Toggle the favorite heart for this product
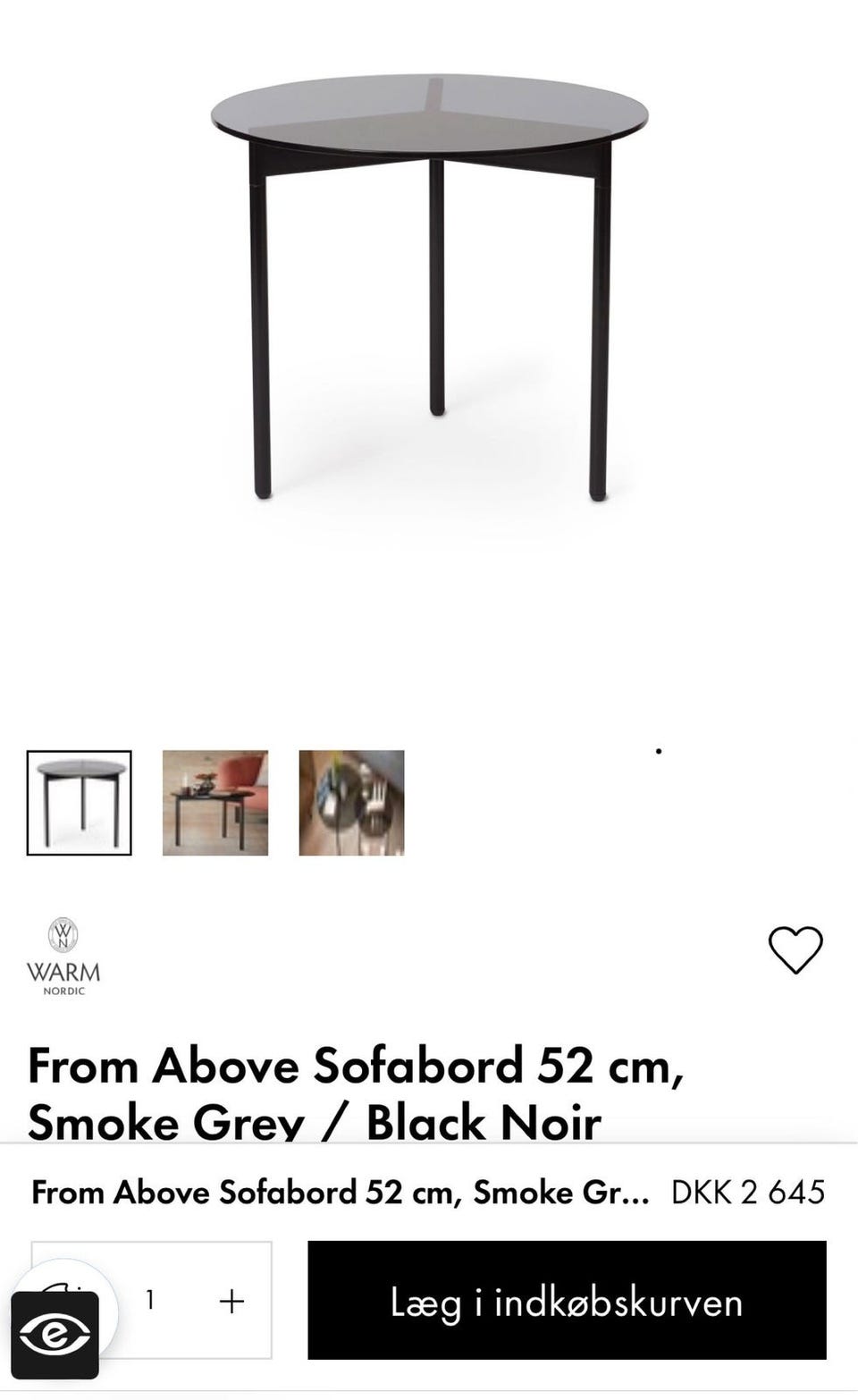 coord(796,950)
